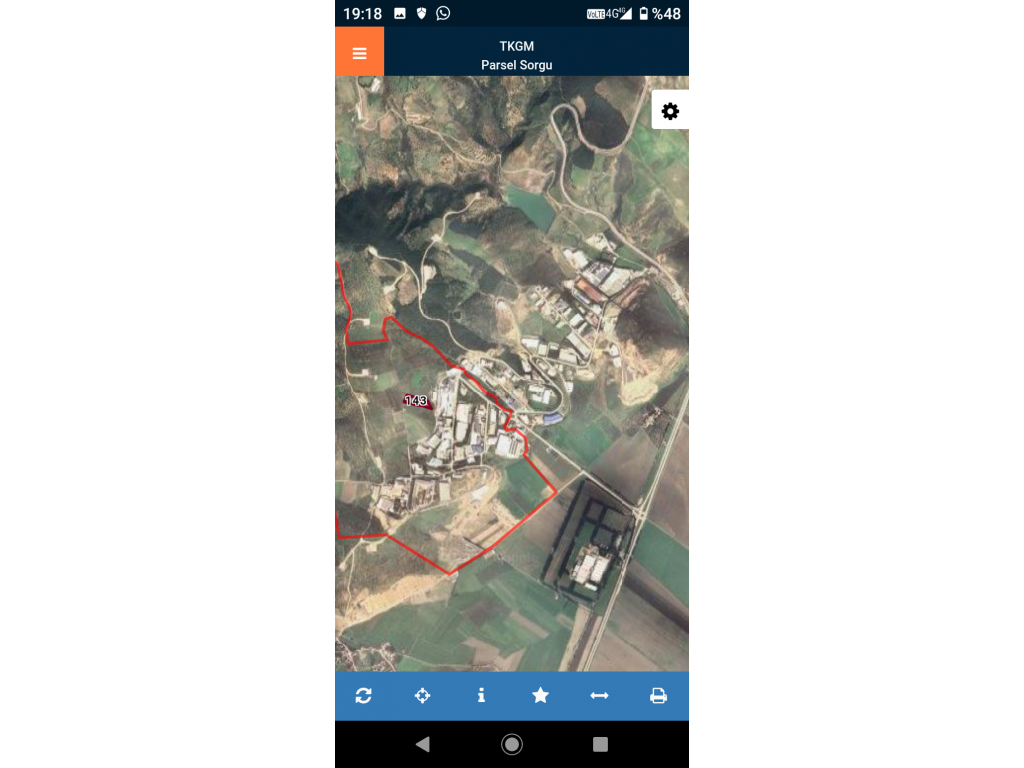Tap the refresh icon in bottom toolbar

pos(363,695)
